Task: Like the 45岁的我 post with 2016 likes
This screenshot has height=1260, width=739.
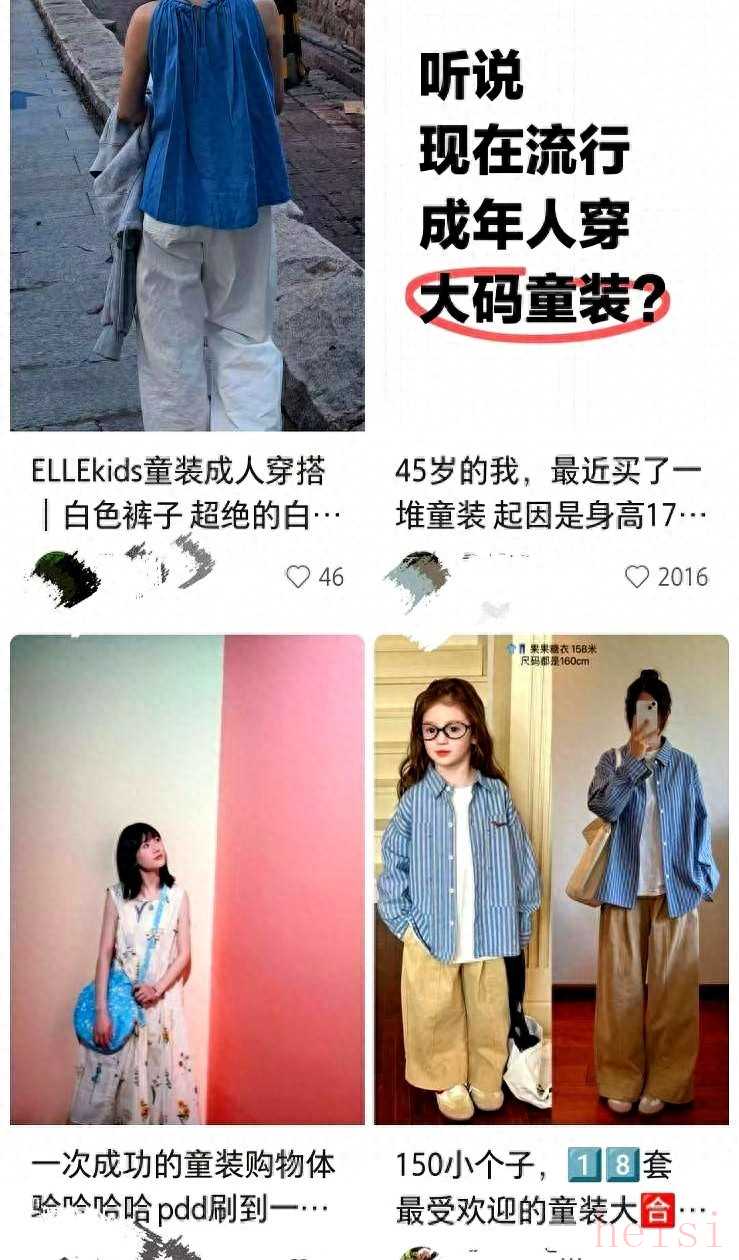Action: click(637, 576)
